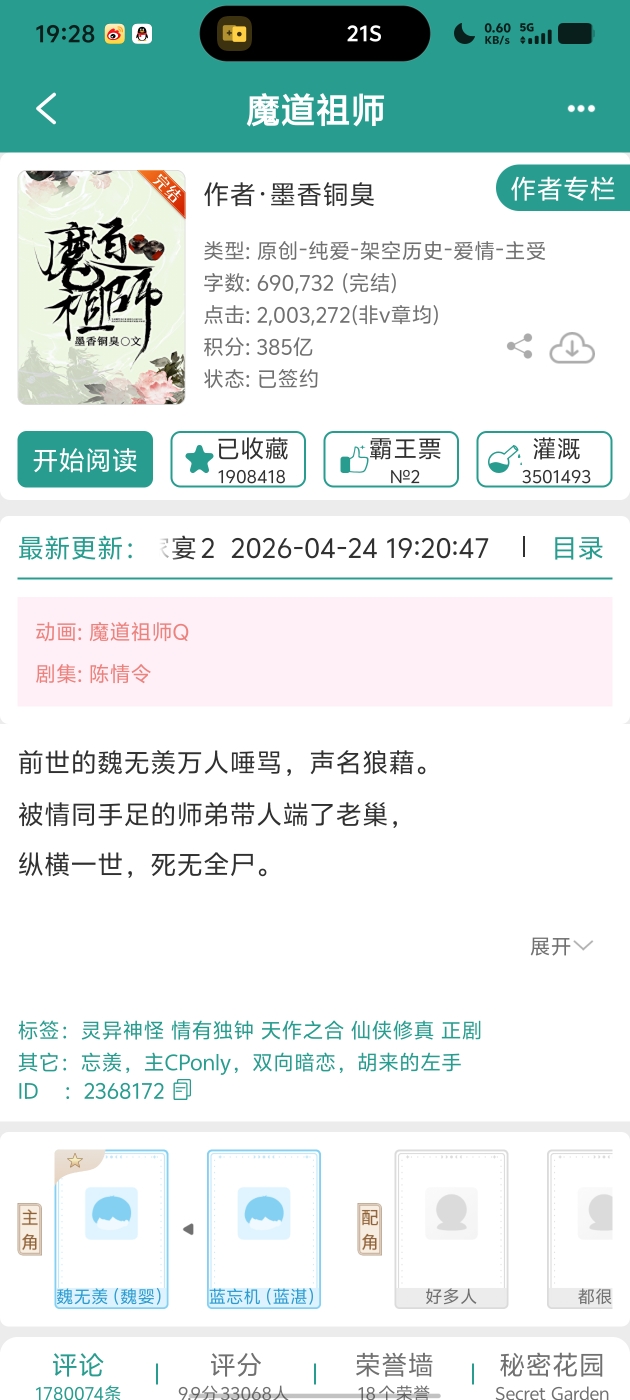Screen dimensions: 630x1400
Task: Switch to the 评论 tab
Action: (78, 1372)
